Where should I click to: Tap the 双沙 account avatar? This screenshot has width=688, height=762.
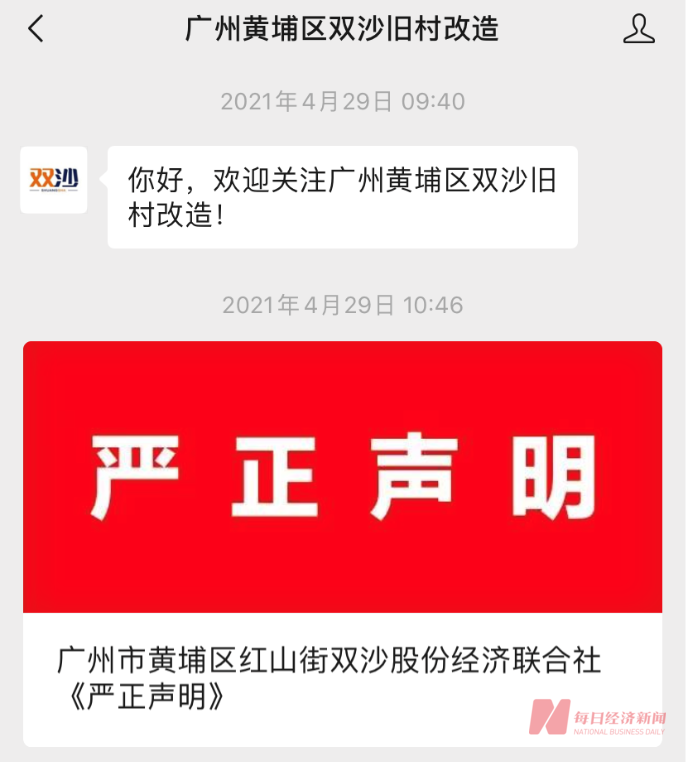pos(54,180)
